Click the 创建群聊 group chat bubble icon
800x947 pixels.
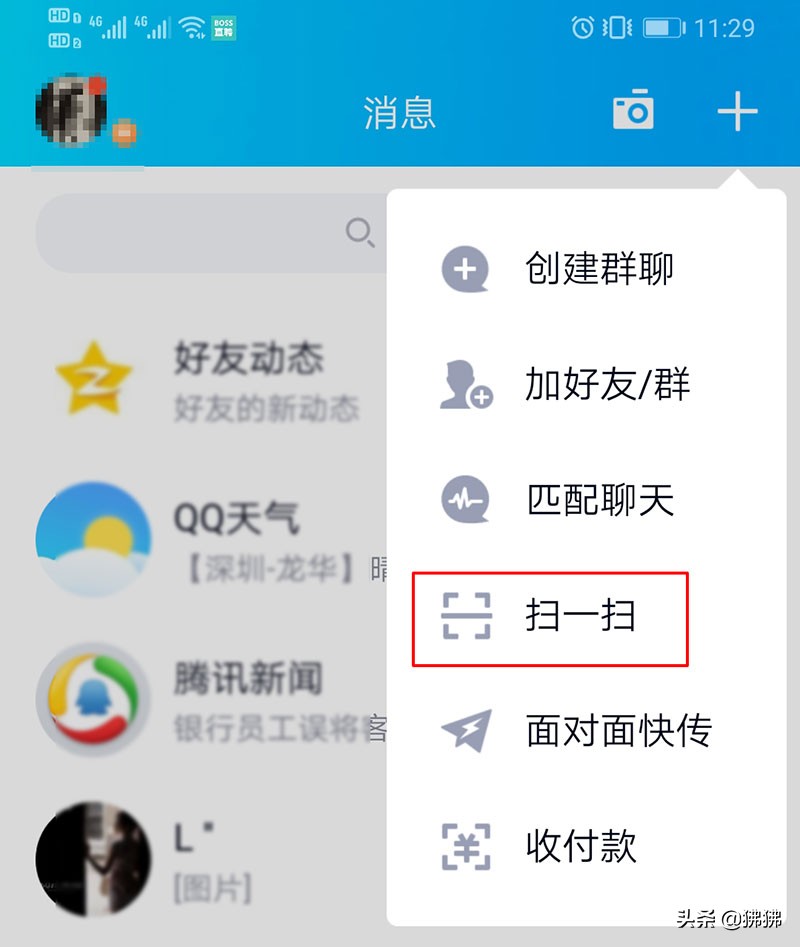tap(465, 268)
